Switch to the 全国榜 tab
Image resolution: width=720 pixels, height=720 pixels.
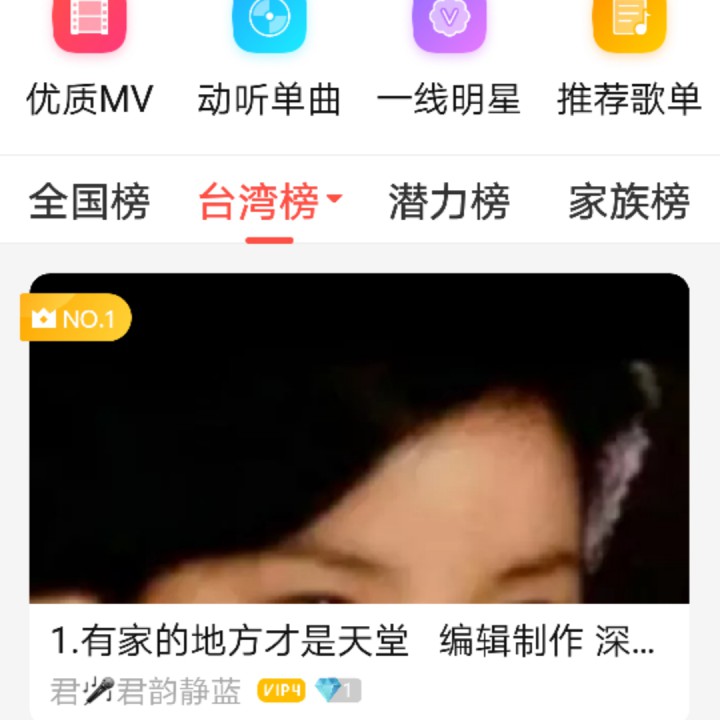point(89,202)
